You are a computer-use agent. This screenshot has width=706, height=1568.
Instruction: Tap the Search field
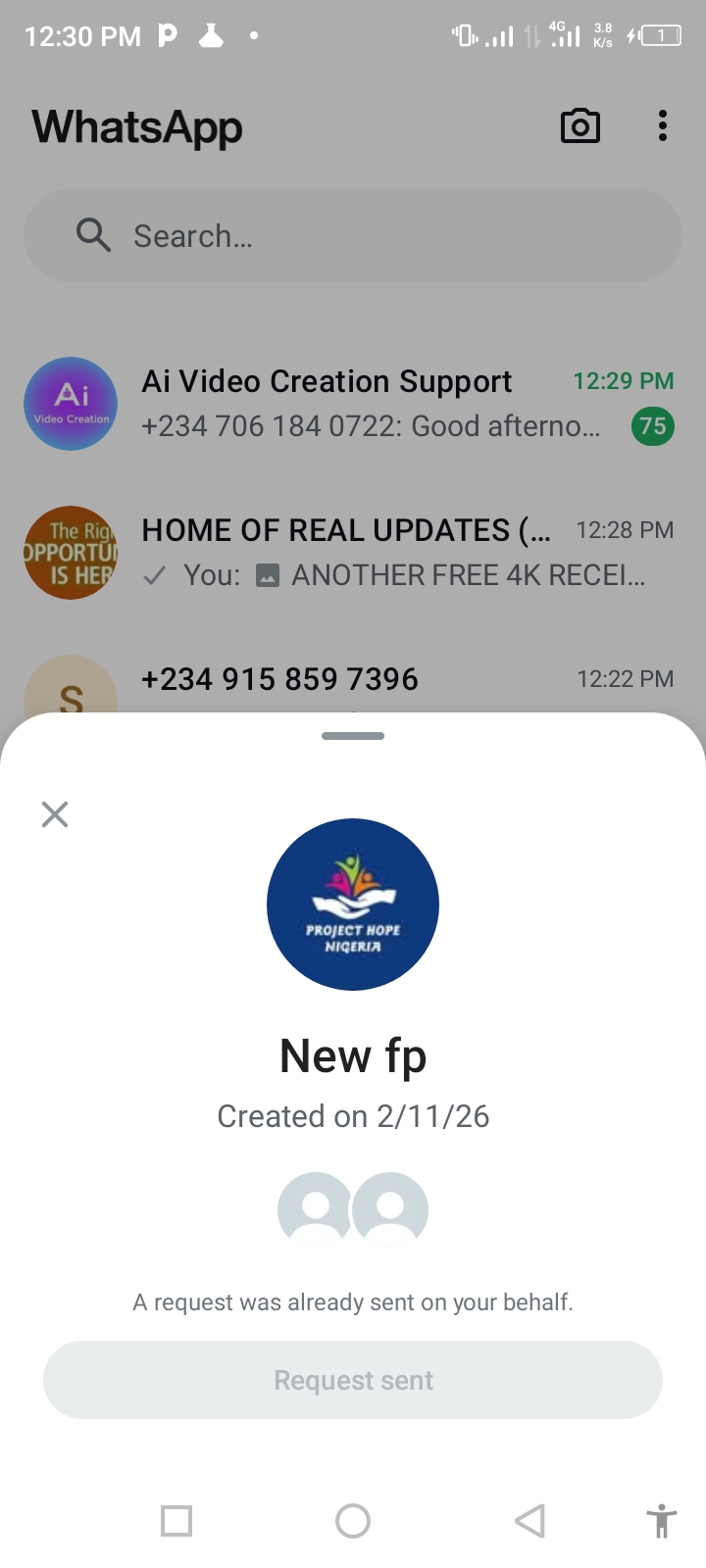(x=353, y=236)
